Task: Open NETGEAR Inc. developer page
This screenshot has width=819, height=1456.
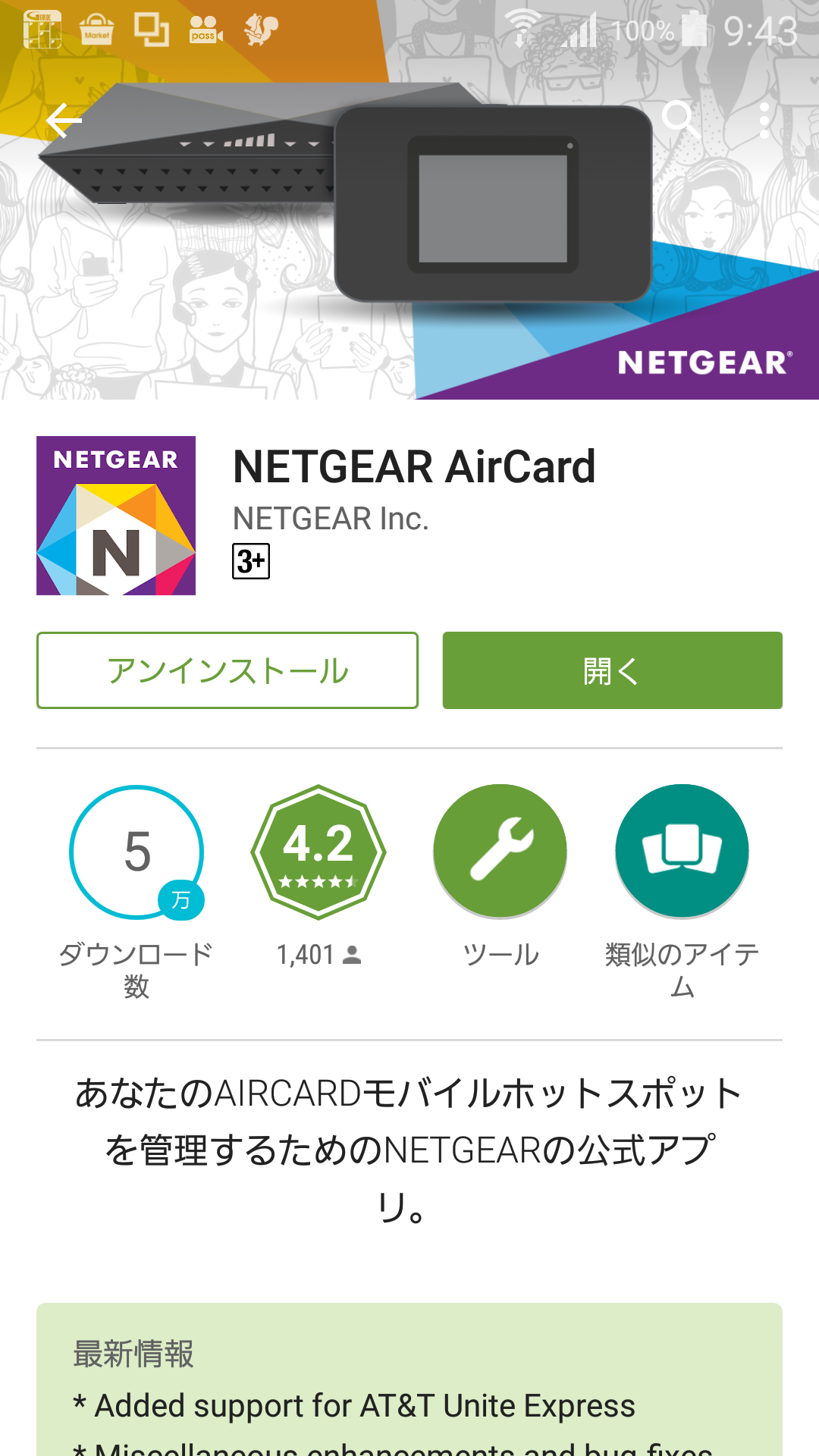Action: [x=331, y=519]
